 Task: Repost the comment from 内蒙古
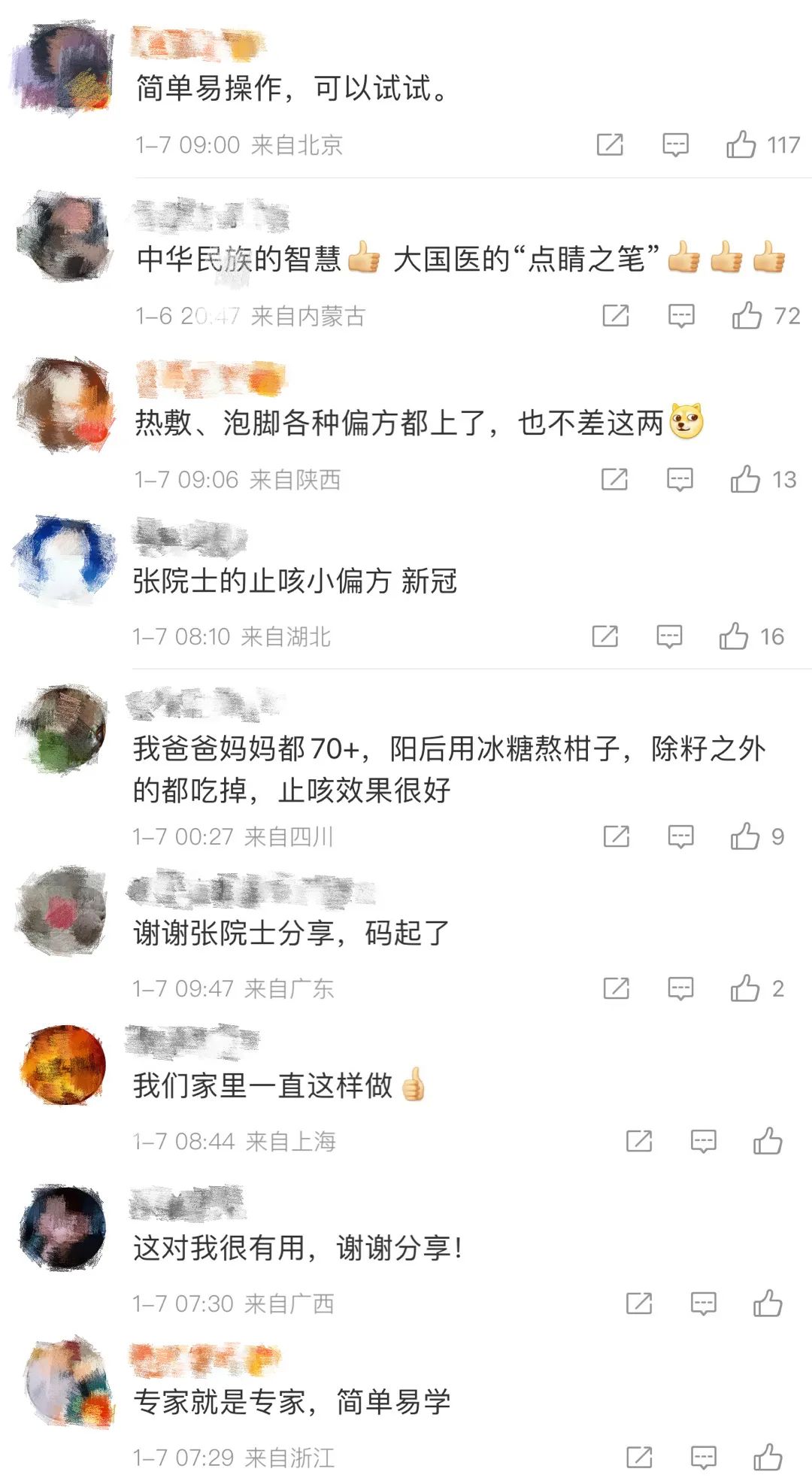pyautogui.click(x=616, y=316)
